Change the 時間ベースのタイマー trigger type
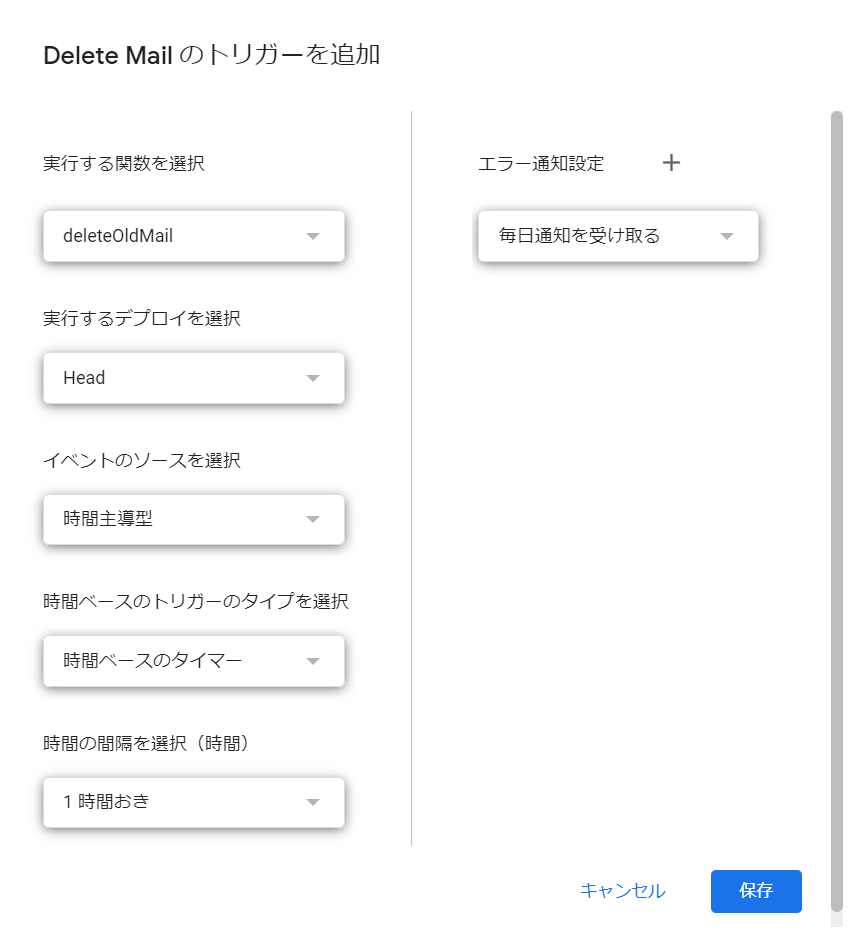This screenshot has width=858, height=939. (x=194, y=661)
